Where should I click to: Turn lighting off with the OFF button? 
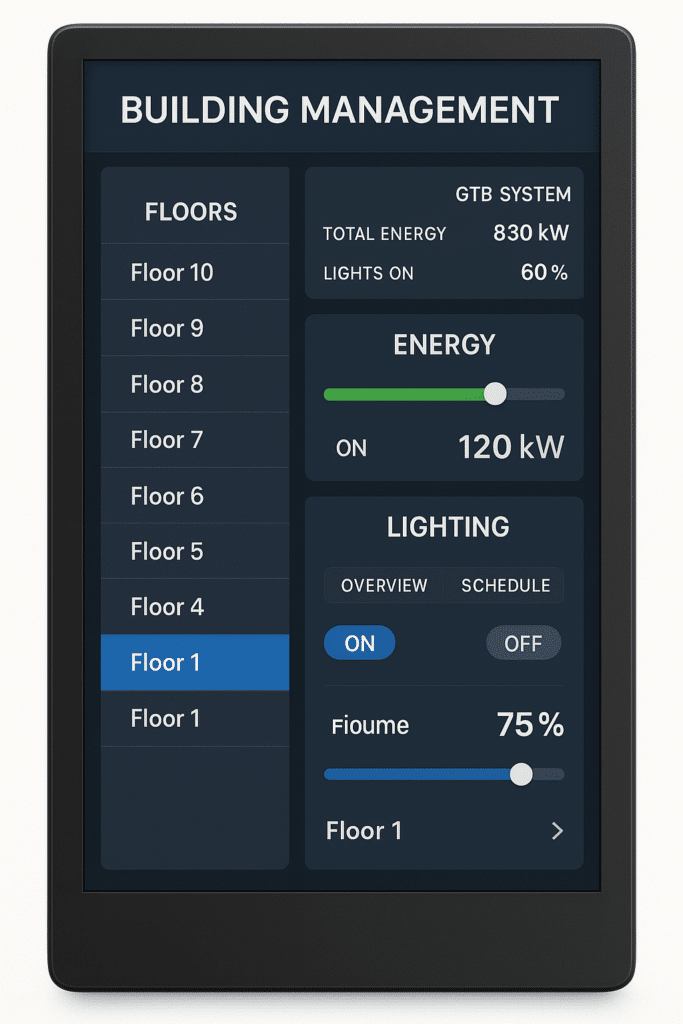coord(523,644)
